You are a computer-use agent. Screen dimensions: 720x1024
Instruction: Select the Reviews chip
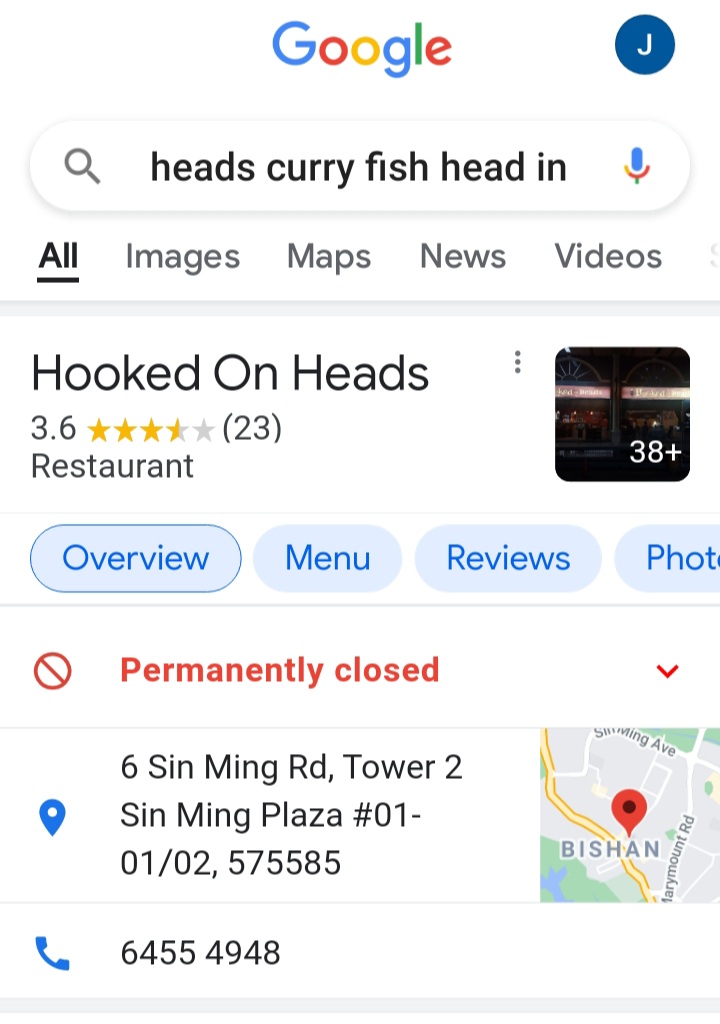[x=508, y=558]
